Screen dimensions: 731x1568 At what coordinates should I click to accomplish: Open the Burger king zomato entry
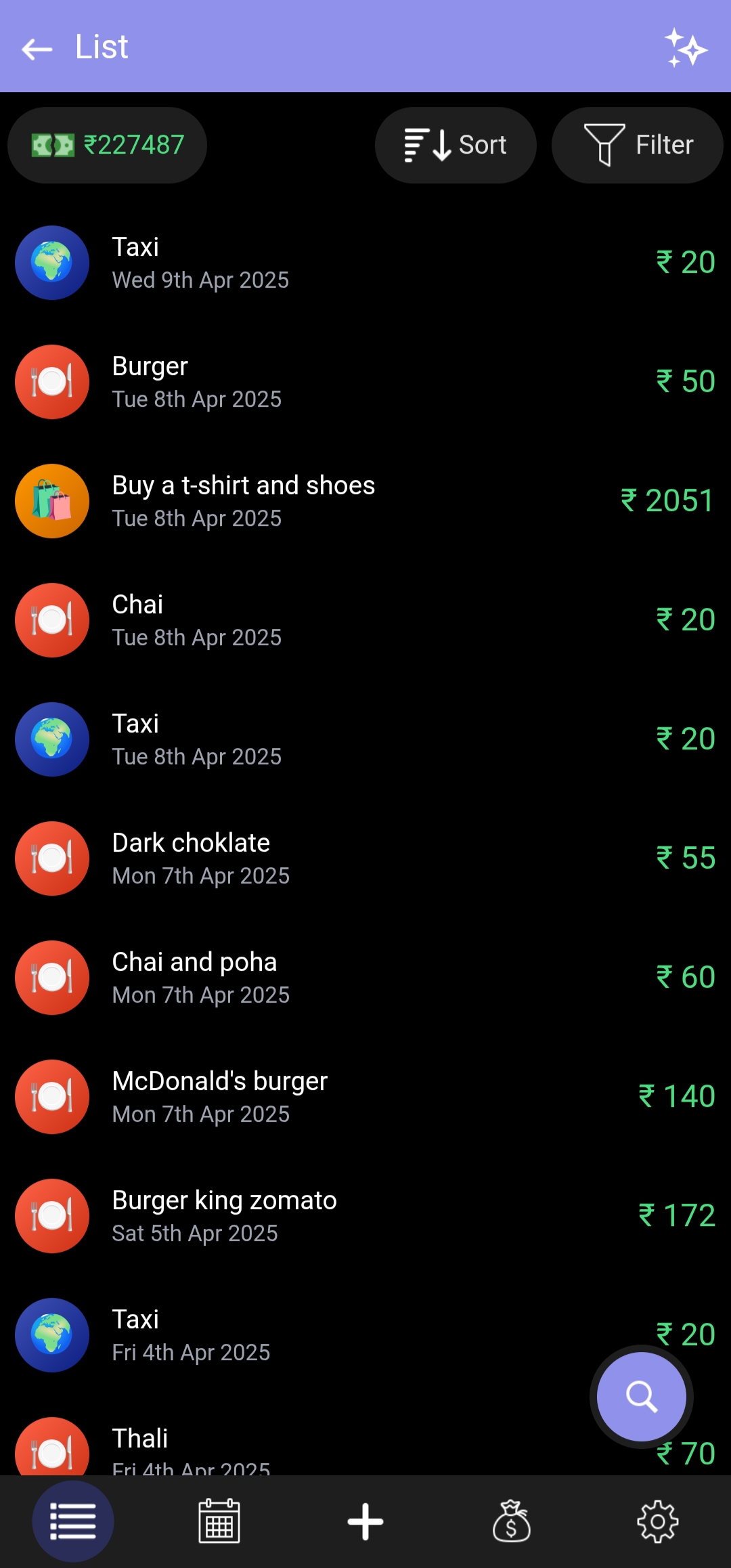tap(365, 1216)
